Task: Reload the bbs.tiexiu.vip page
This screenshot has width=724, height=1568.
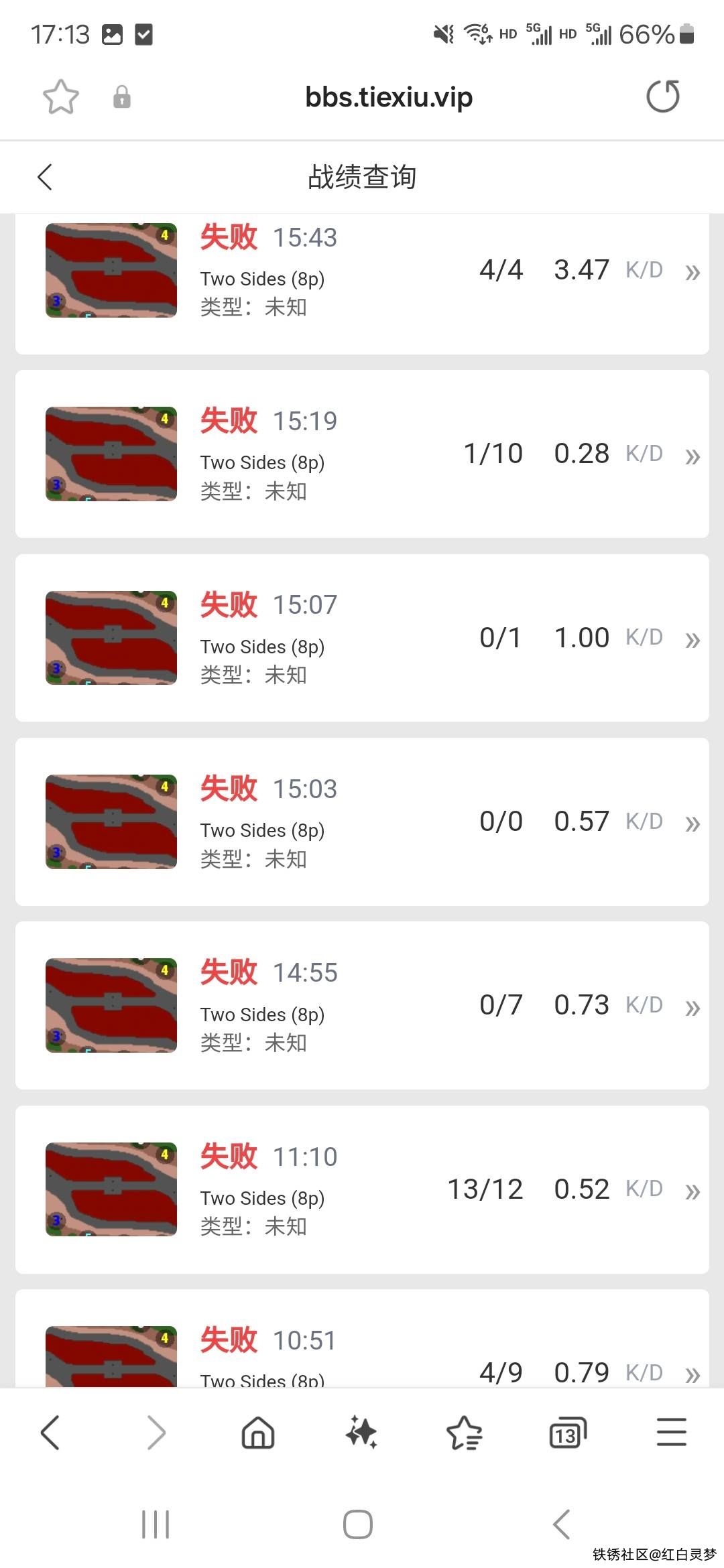Action: pos(662,96)
